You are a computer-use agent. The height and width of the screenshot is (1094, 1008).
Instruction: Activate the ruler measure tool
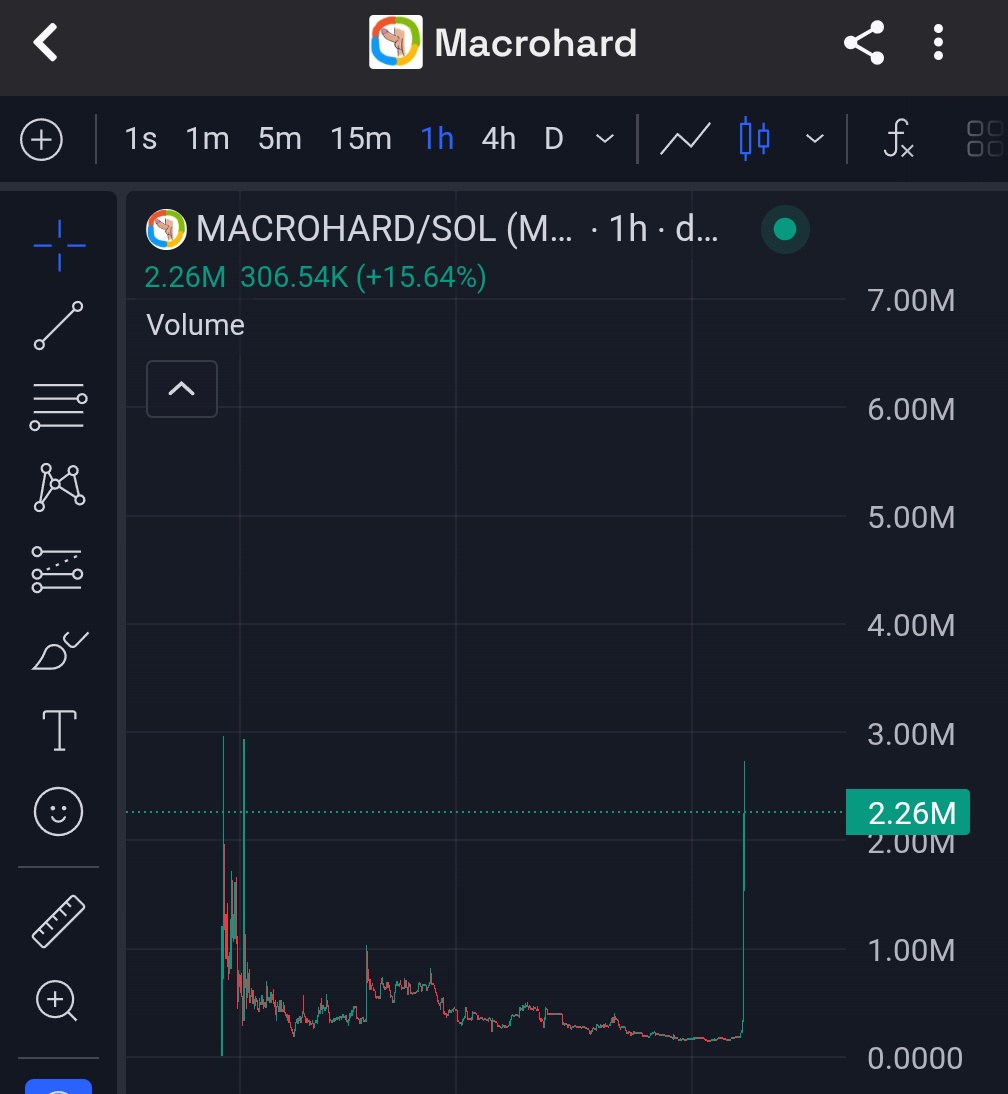coord(59,921)
